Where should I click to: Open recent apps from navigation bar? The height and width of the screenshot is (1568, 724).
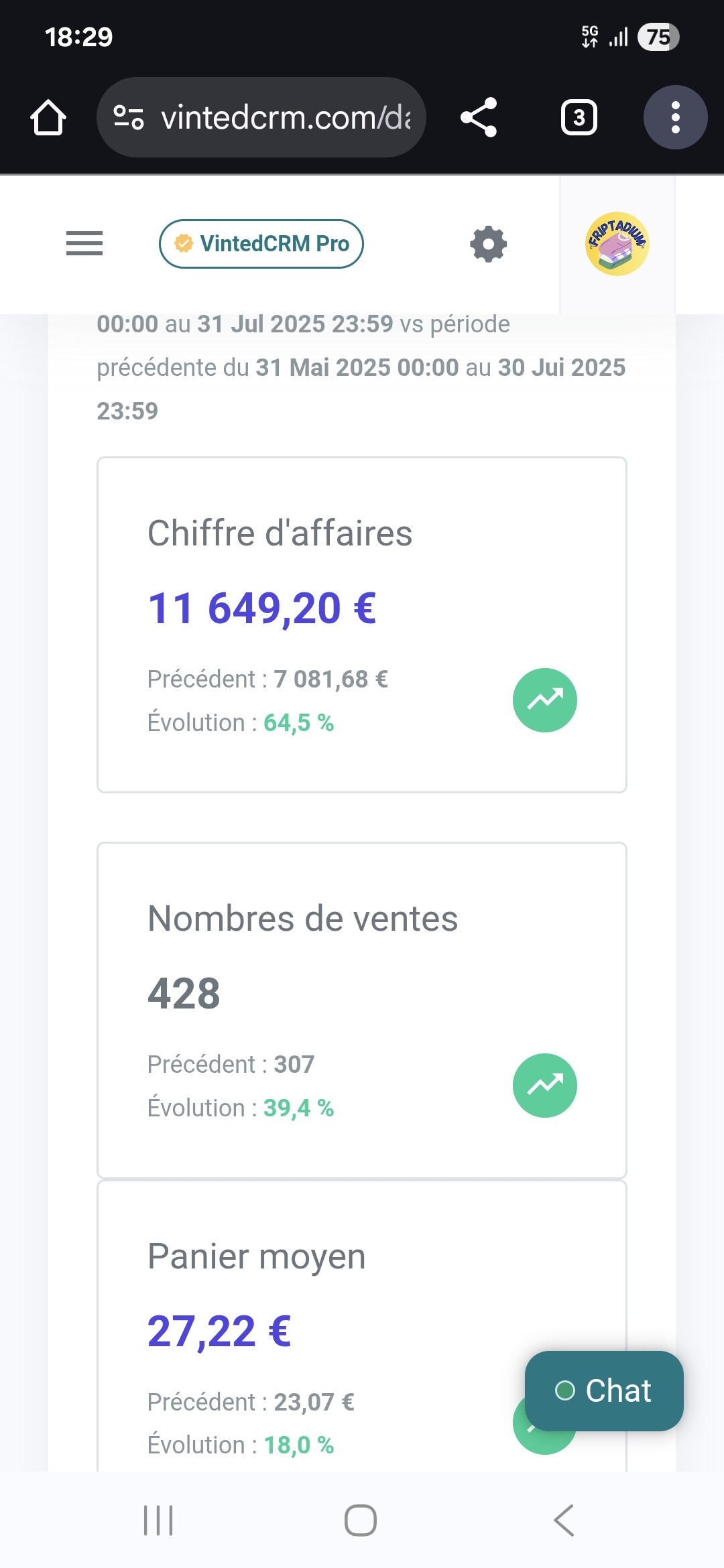point(159,1520)
